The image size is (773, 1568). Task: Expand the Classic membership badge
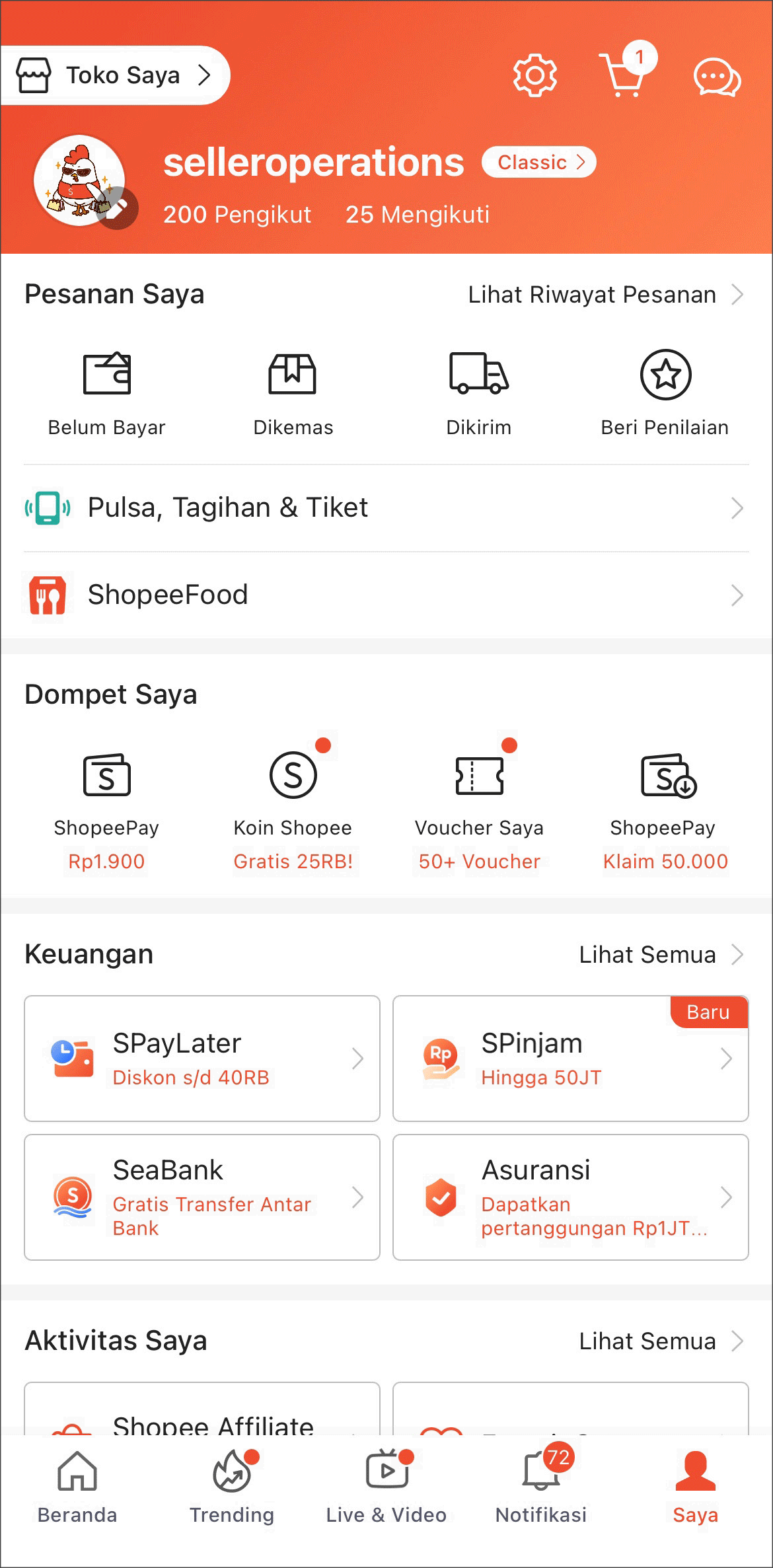click(538, 162)
